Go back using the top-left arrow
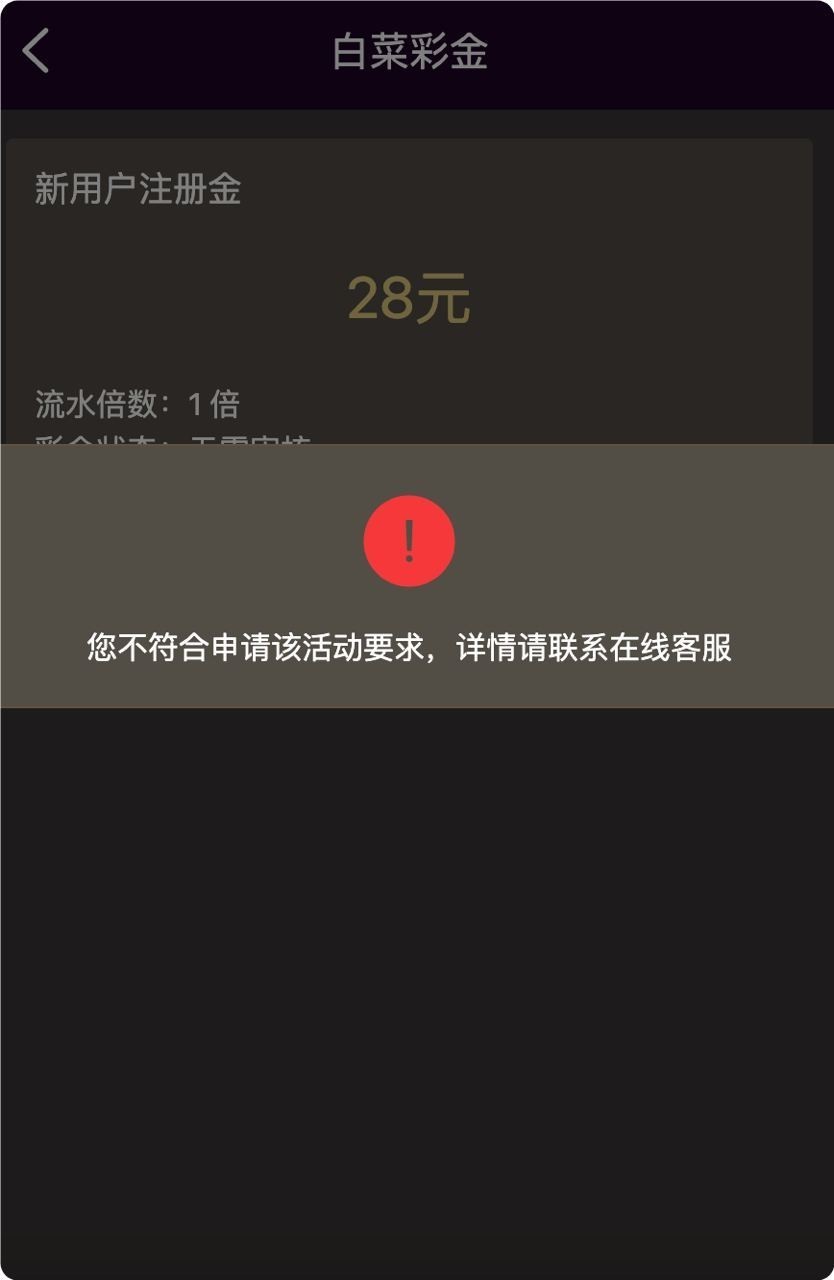 click(x=36, y=51)
